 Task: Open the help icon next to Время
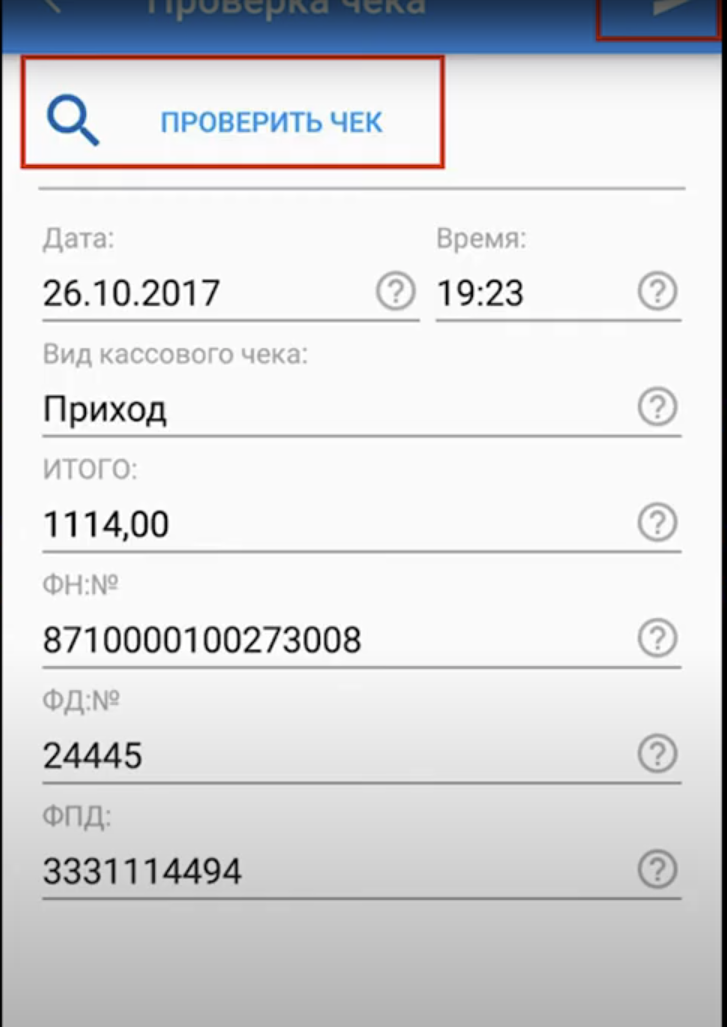657,292
